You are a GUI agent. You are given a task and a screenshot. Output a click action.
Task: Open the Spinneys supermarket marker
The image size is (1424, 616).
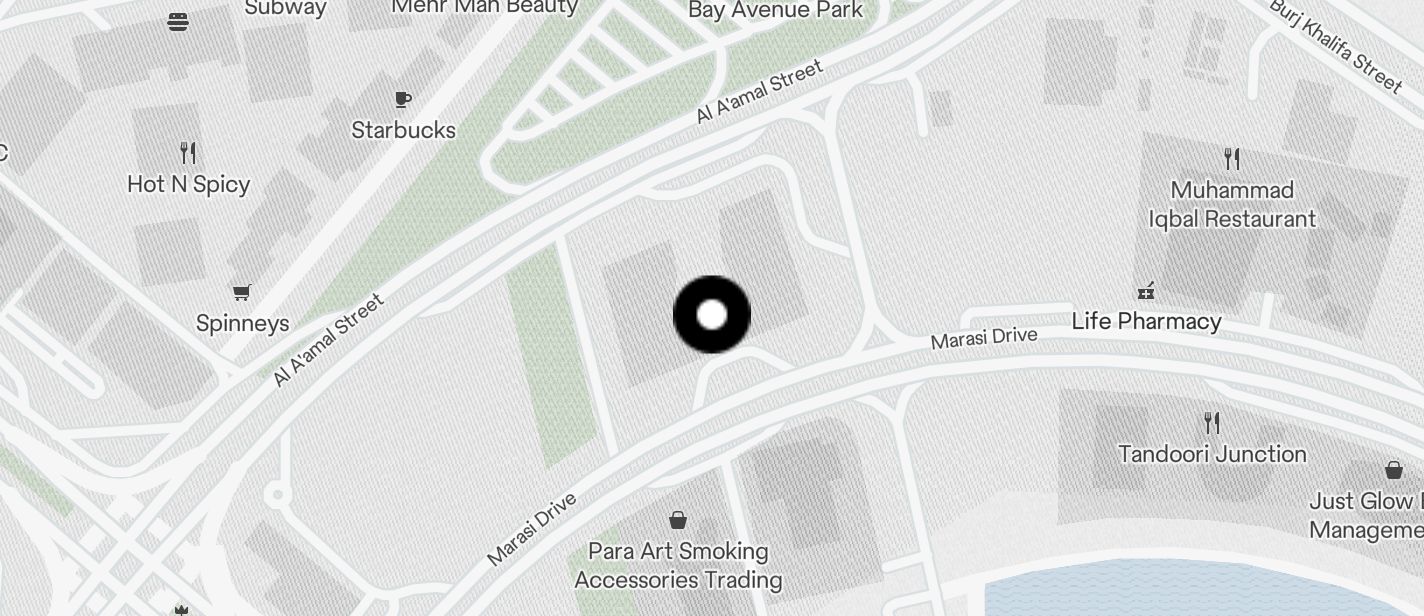tap(241, 293)
